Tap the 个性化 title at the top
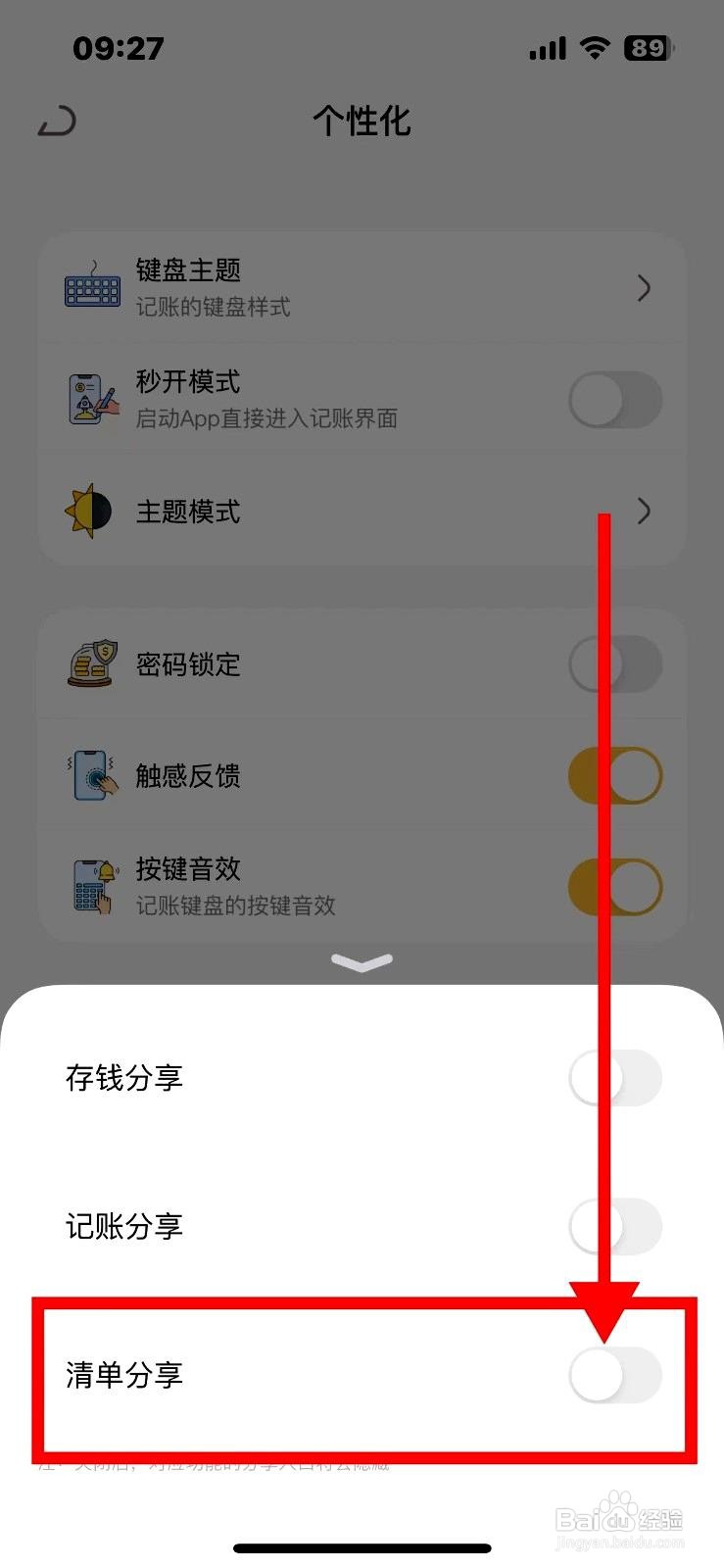724x1568 pixels. tap(362, 120)
